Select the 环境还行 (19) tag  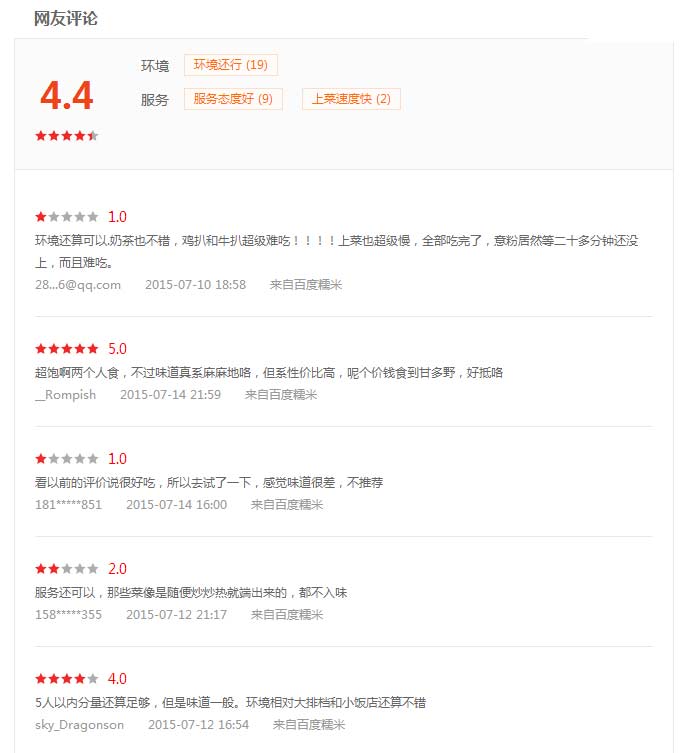coord(231,65)
